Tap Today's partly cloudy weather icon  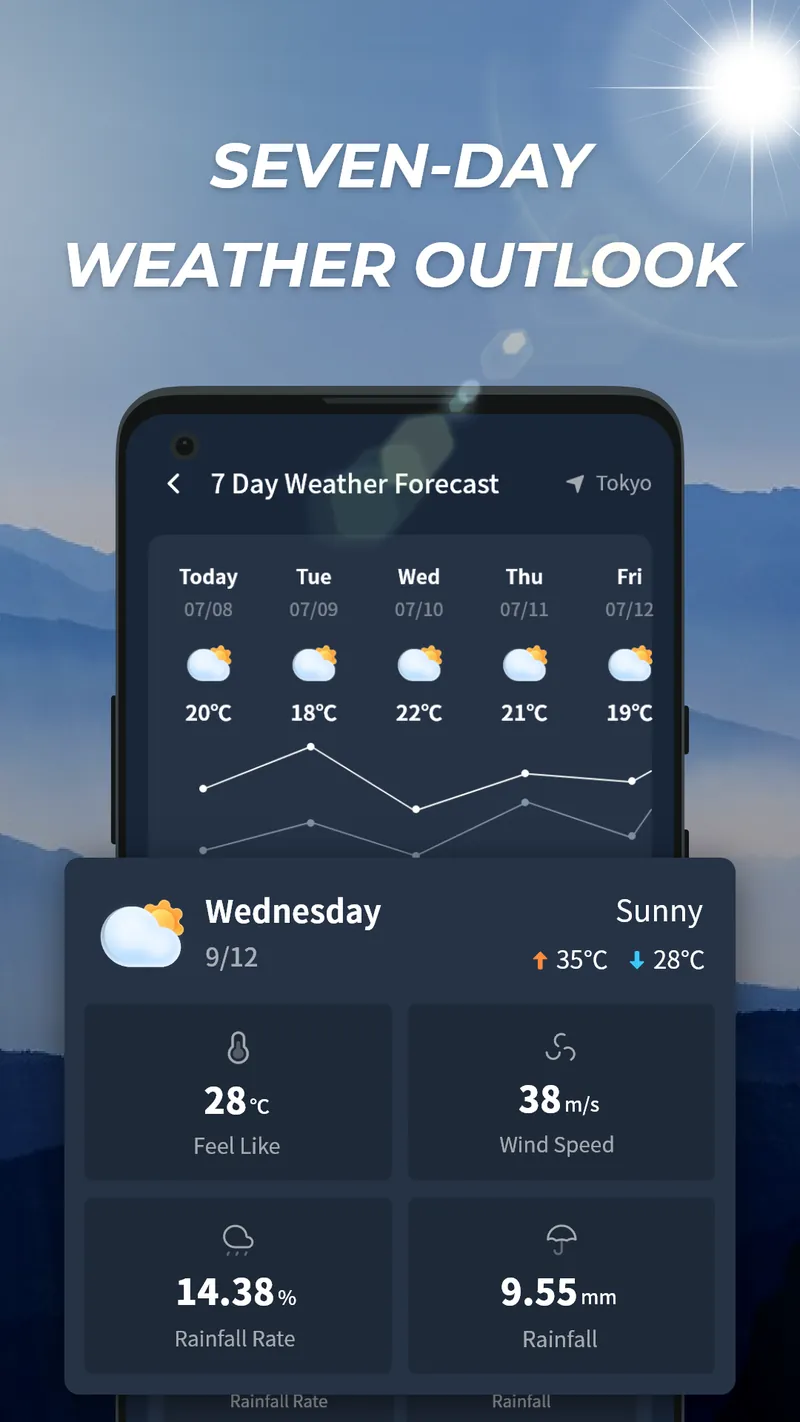tap(208, 662)
